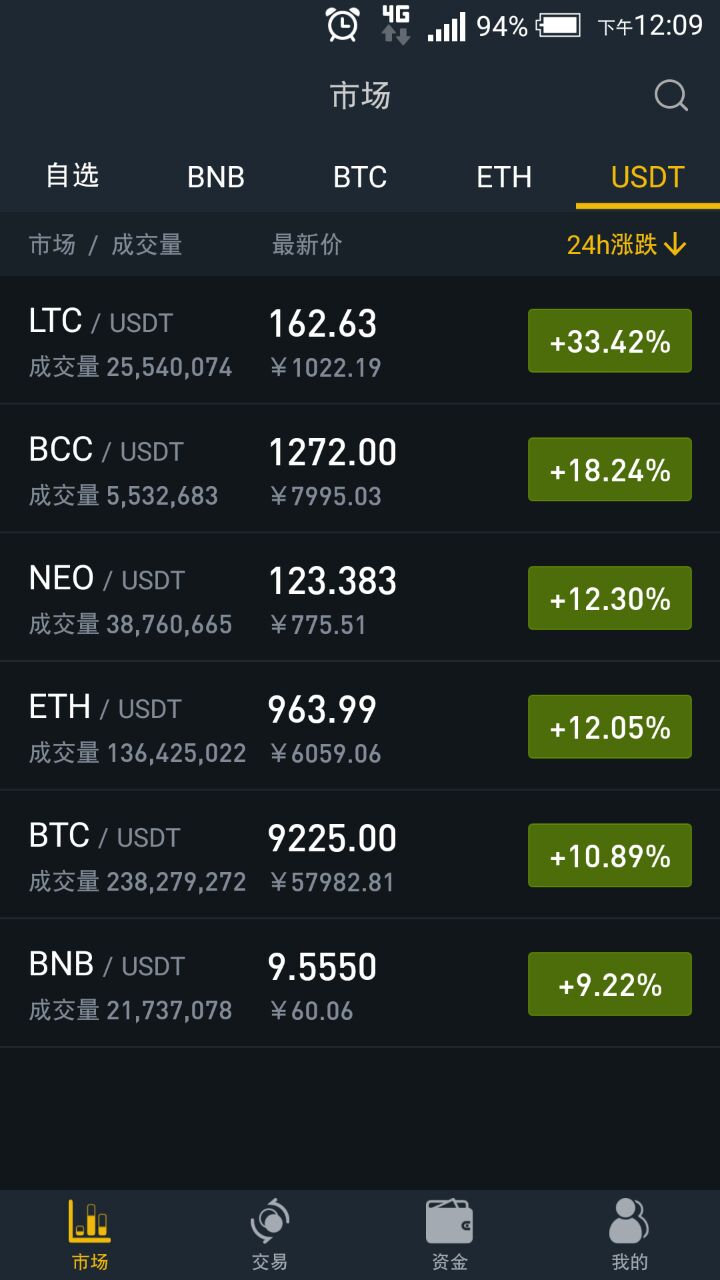Viewport: 720px width, 1280px height.
Task: Switch to the ETH market tab
Action: 504,177
